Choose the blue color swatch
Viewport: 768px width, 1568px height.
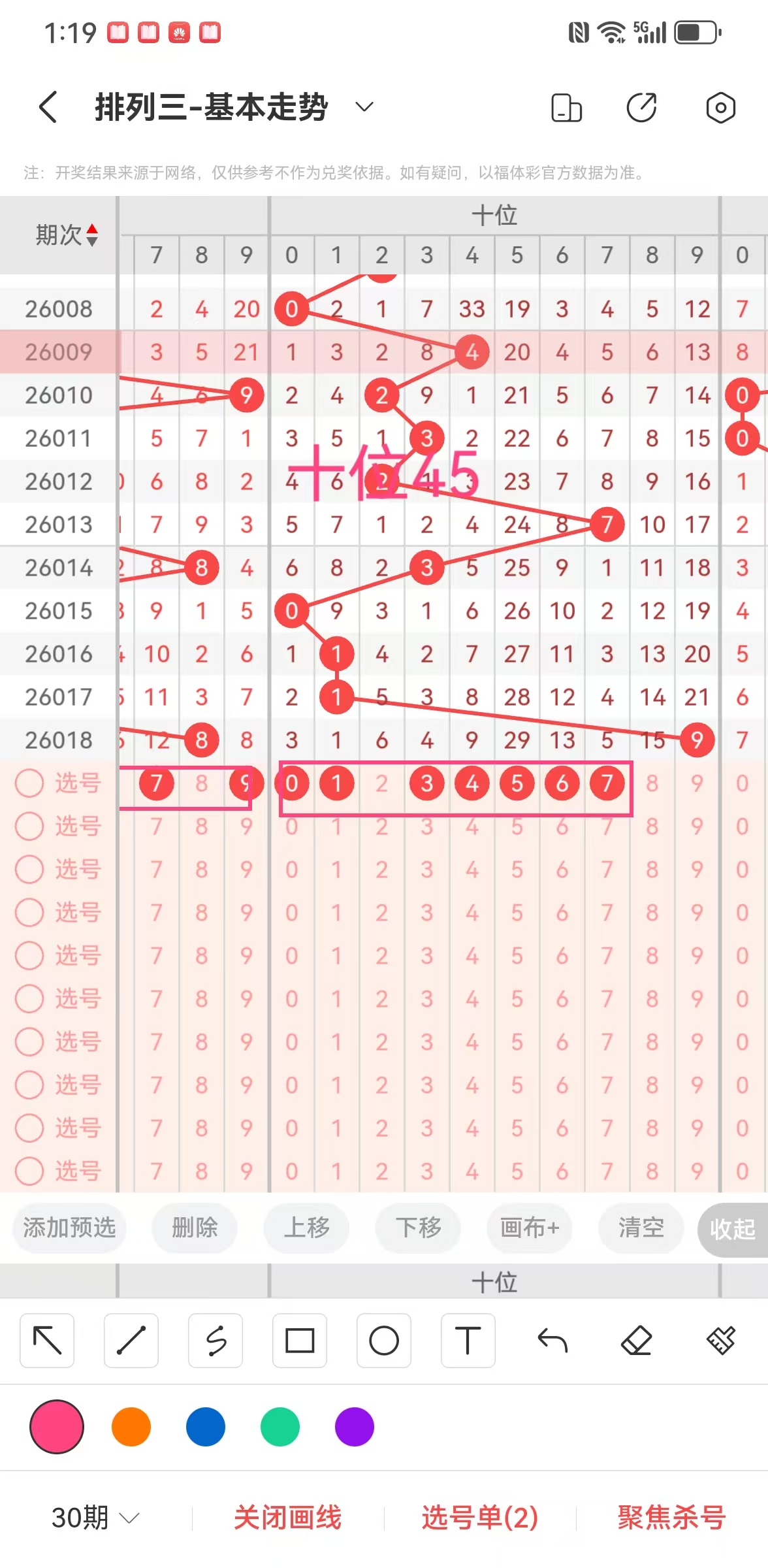(206, 1427)
